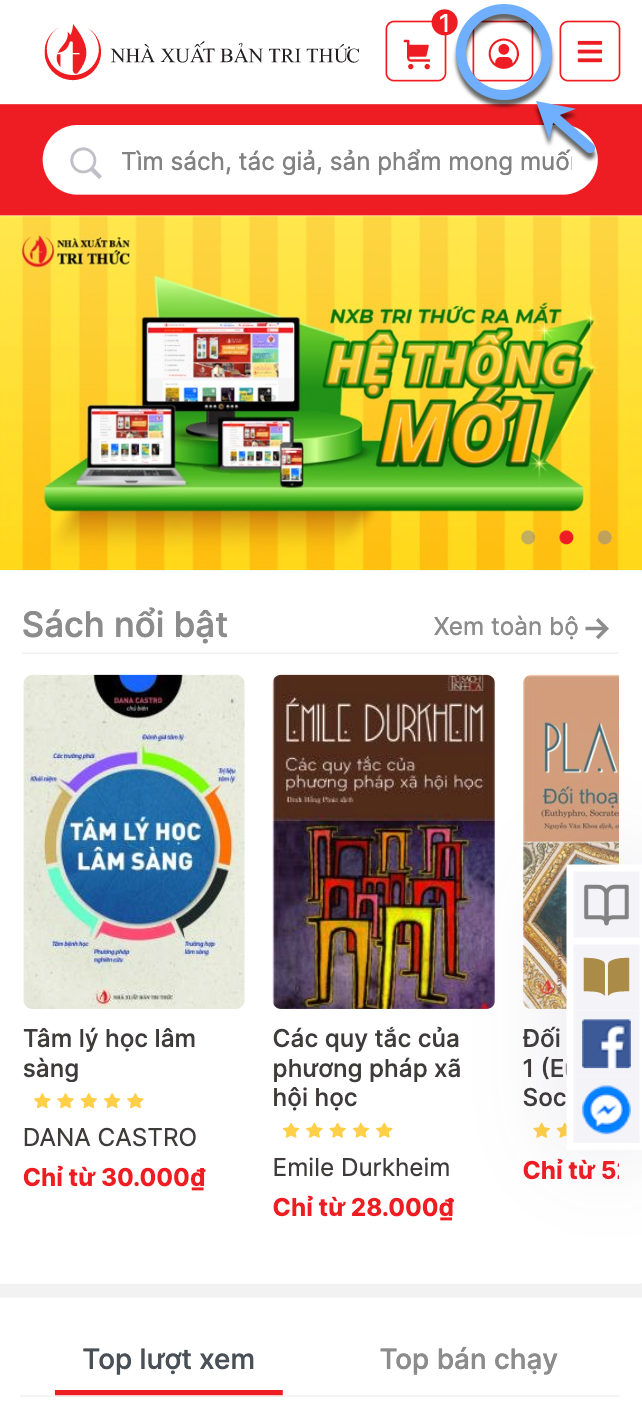Go to homepage via Nhà Xuất Bản Tri Thức logo

(202, 53)
